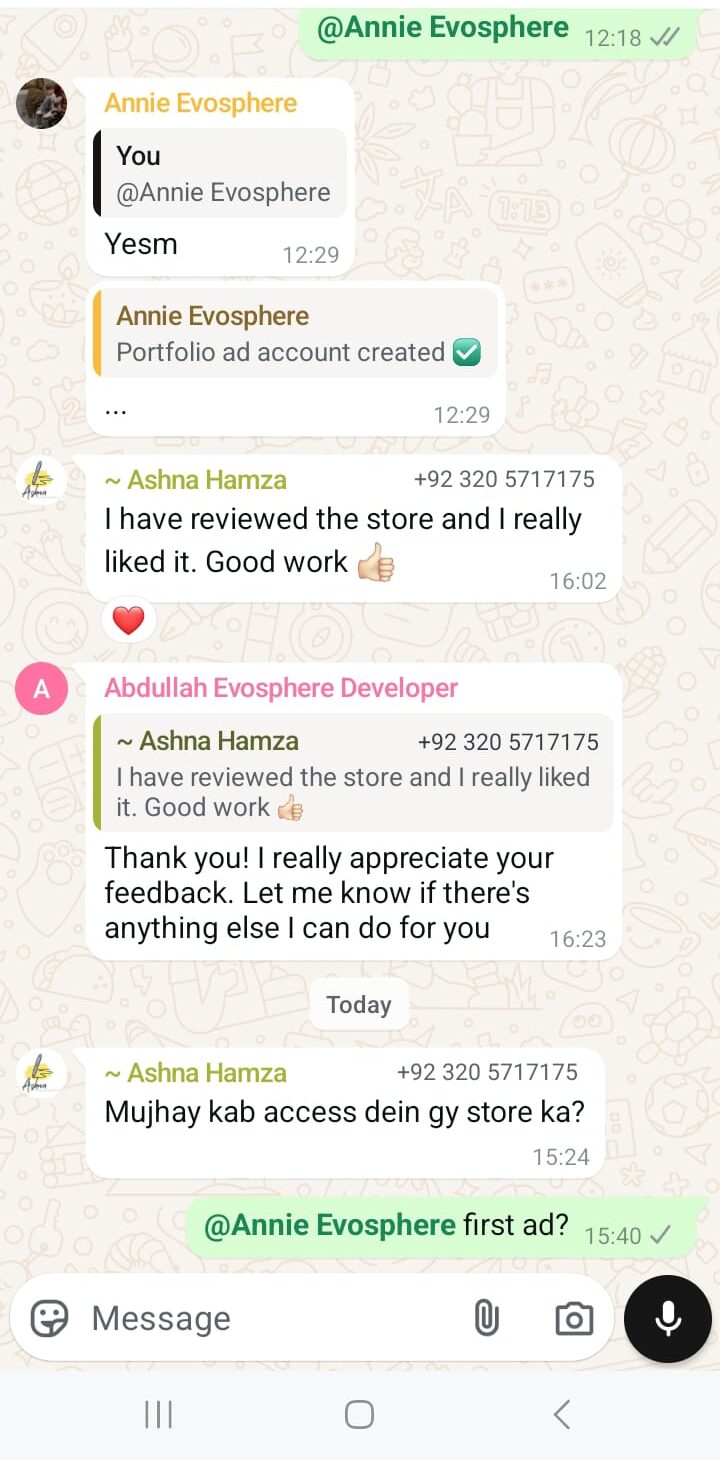Image resolution: width=720 pixels, height=1460 pixels.
Task: Open the camera from message bar
Action: (574, 1318)
